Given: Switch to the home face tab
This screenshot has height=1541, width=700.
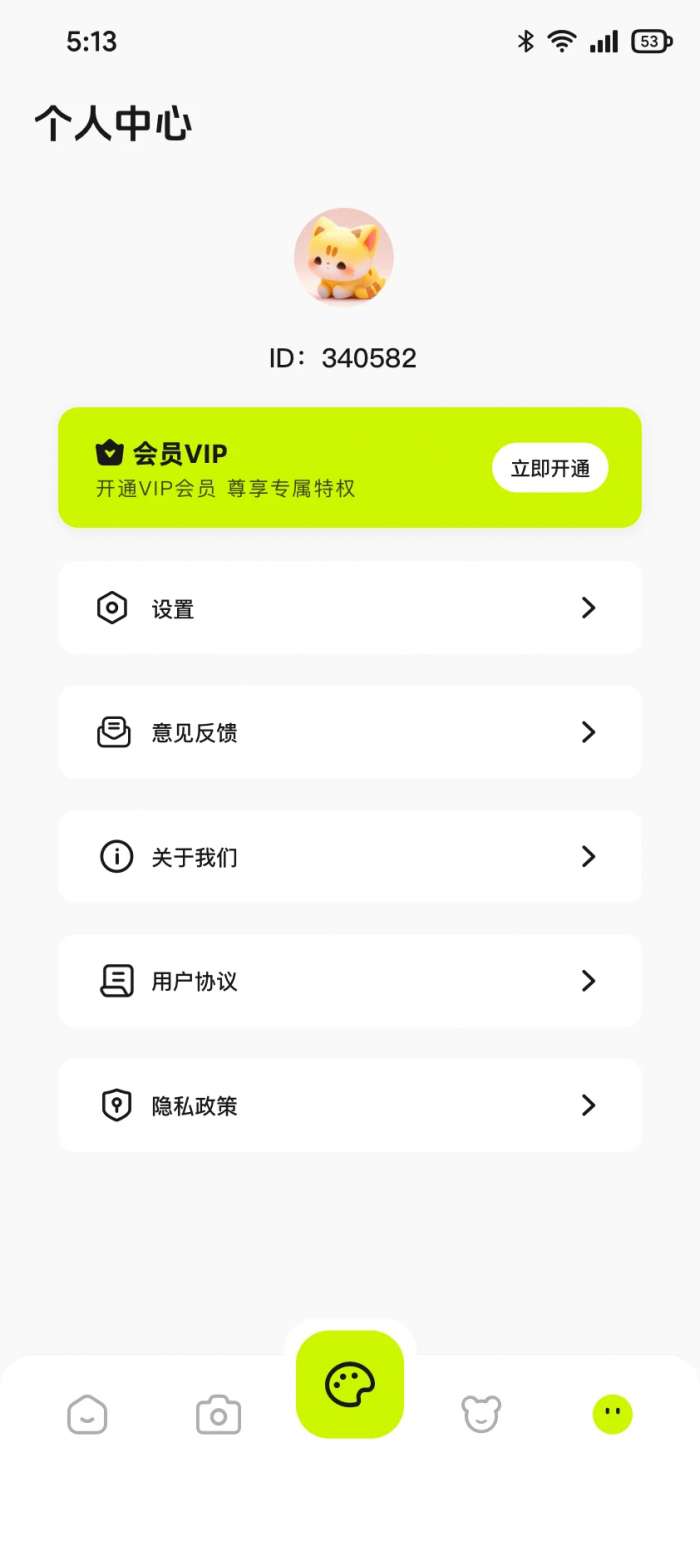Looking at the screenshot, I should point(87,1414).
